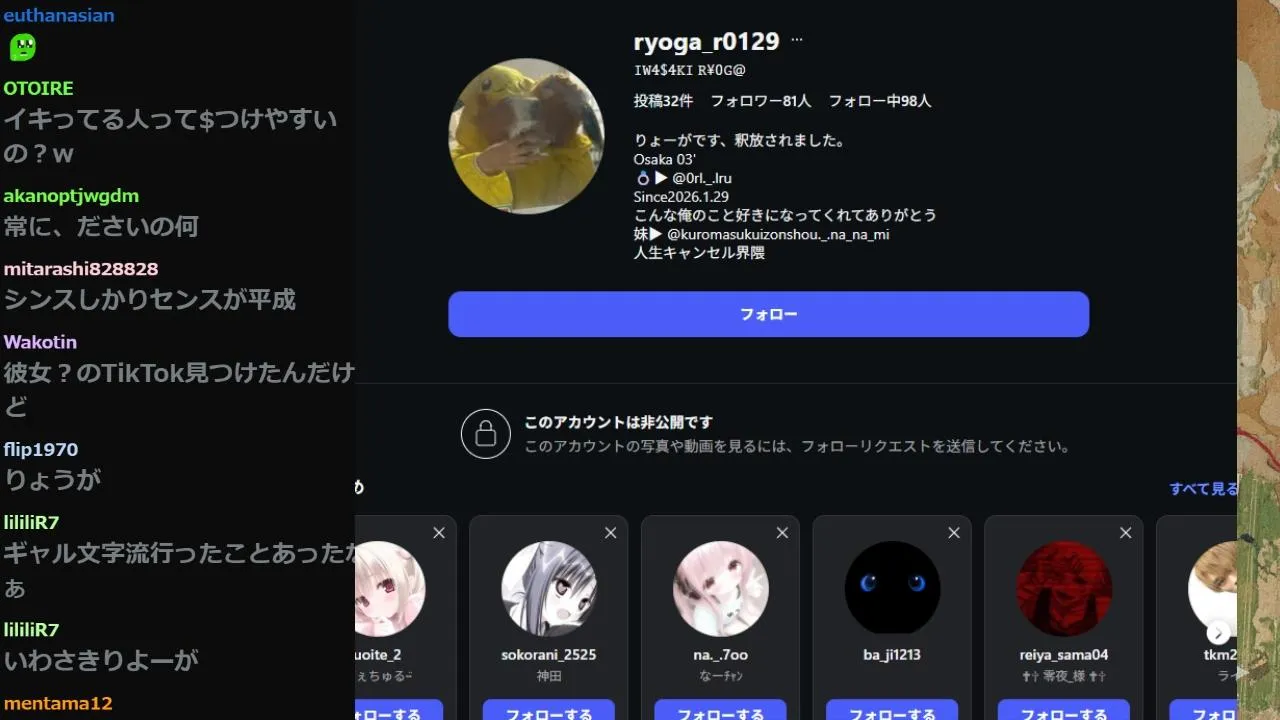Follow the suggested user reiya_sama04
Screen dimensions: 1280x720
pyautogui.click(x=1063, y=712)
